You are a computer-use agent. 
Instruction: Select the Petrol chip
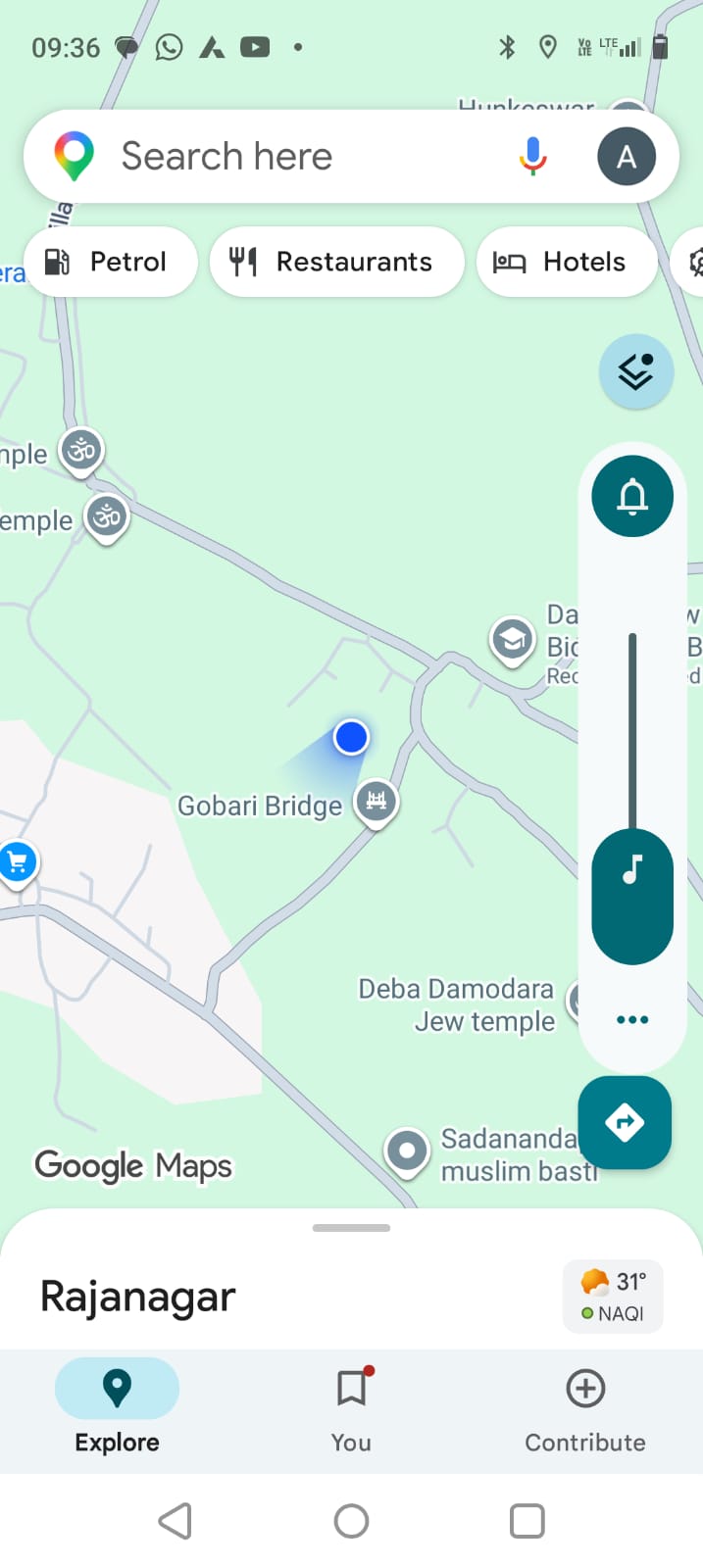pyautogui.click(x=110, y=262)
